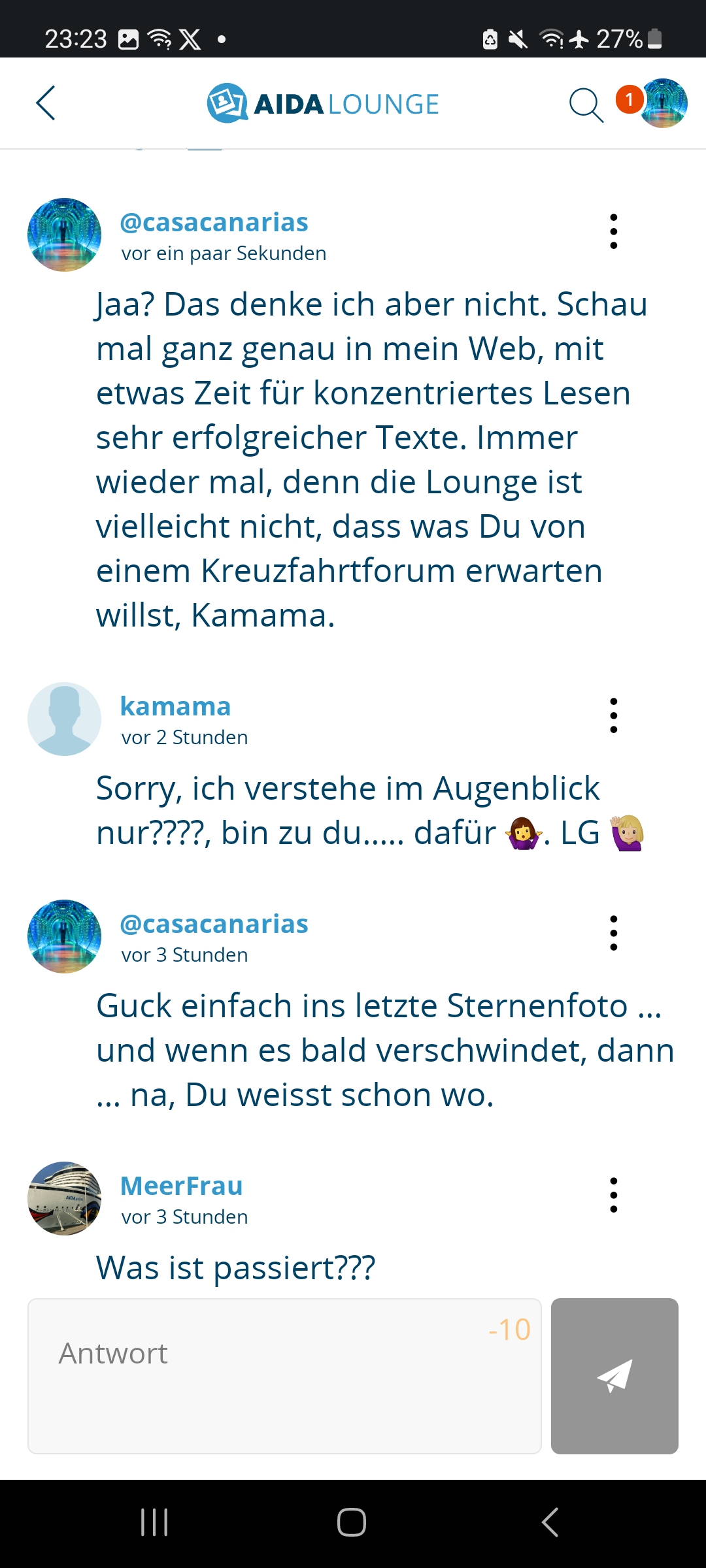Go back using the header arrow
The height and width of the screenshot is (1568, 706).
tap(46, 103)
